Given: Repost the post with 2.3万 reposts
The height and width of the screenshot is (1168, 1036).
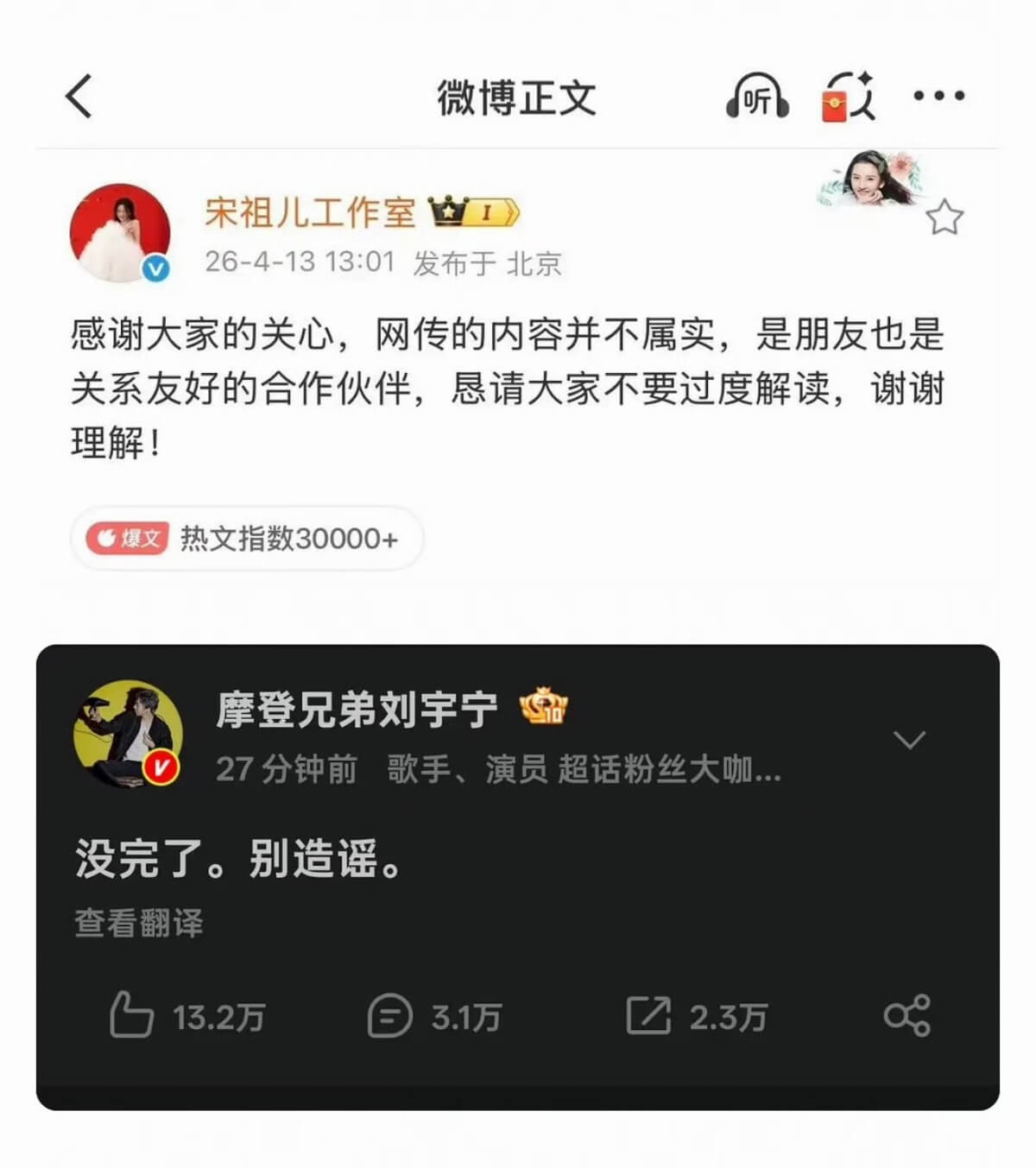Looking at the screenshot, I should pos(648,1016).
